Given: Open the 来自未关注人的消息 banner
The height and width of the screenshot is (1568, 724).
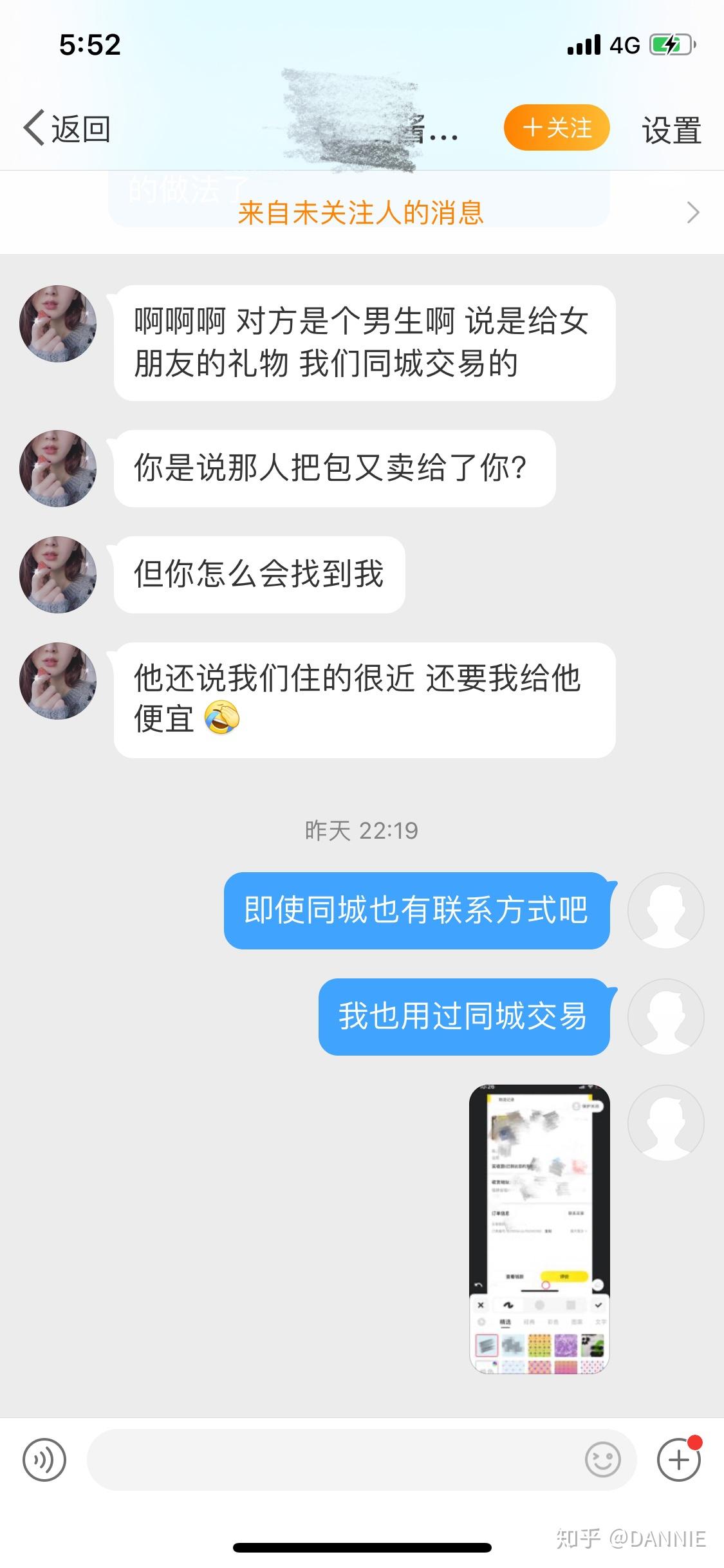Looking at the screenshot, I should (x=360, y=212).
